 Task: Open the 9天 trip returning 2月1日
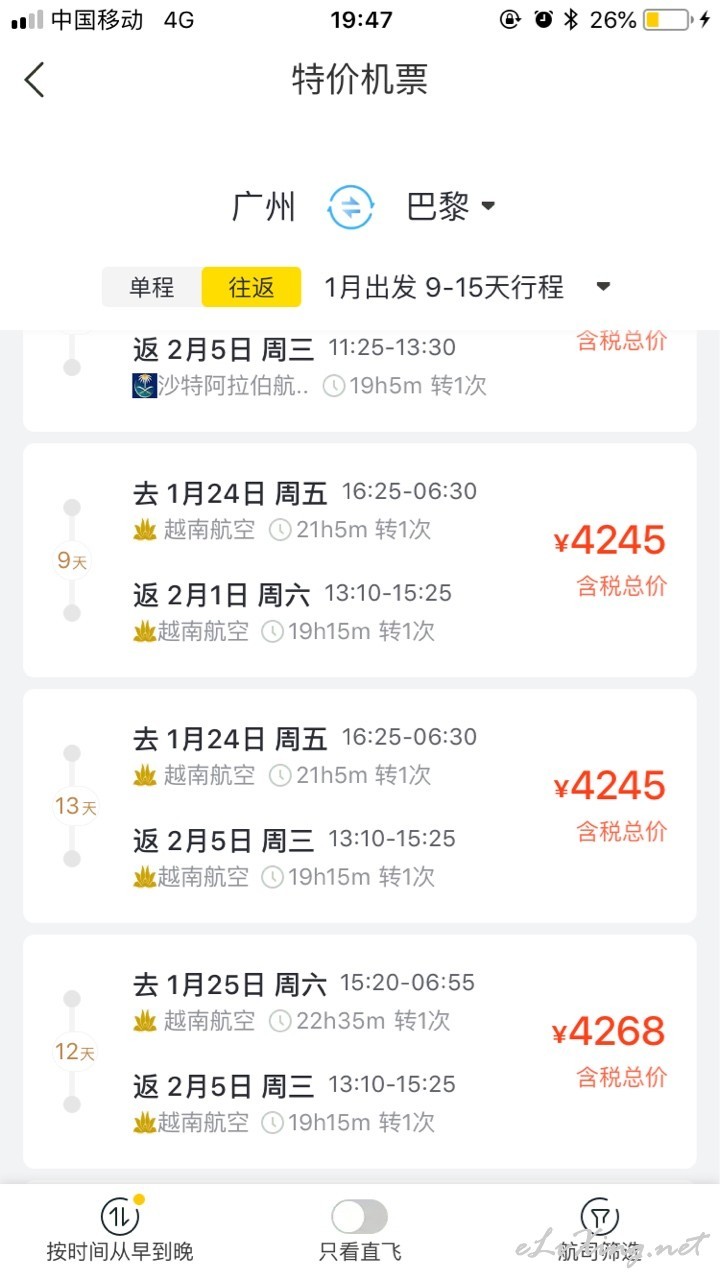pyautogui.click(x=360, y=560)
